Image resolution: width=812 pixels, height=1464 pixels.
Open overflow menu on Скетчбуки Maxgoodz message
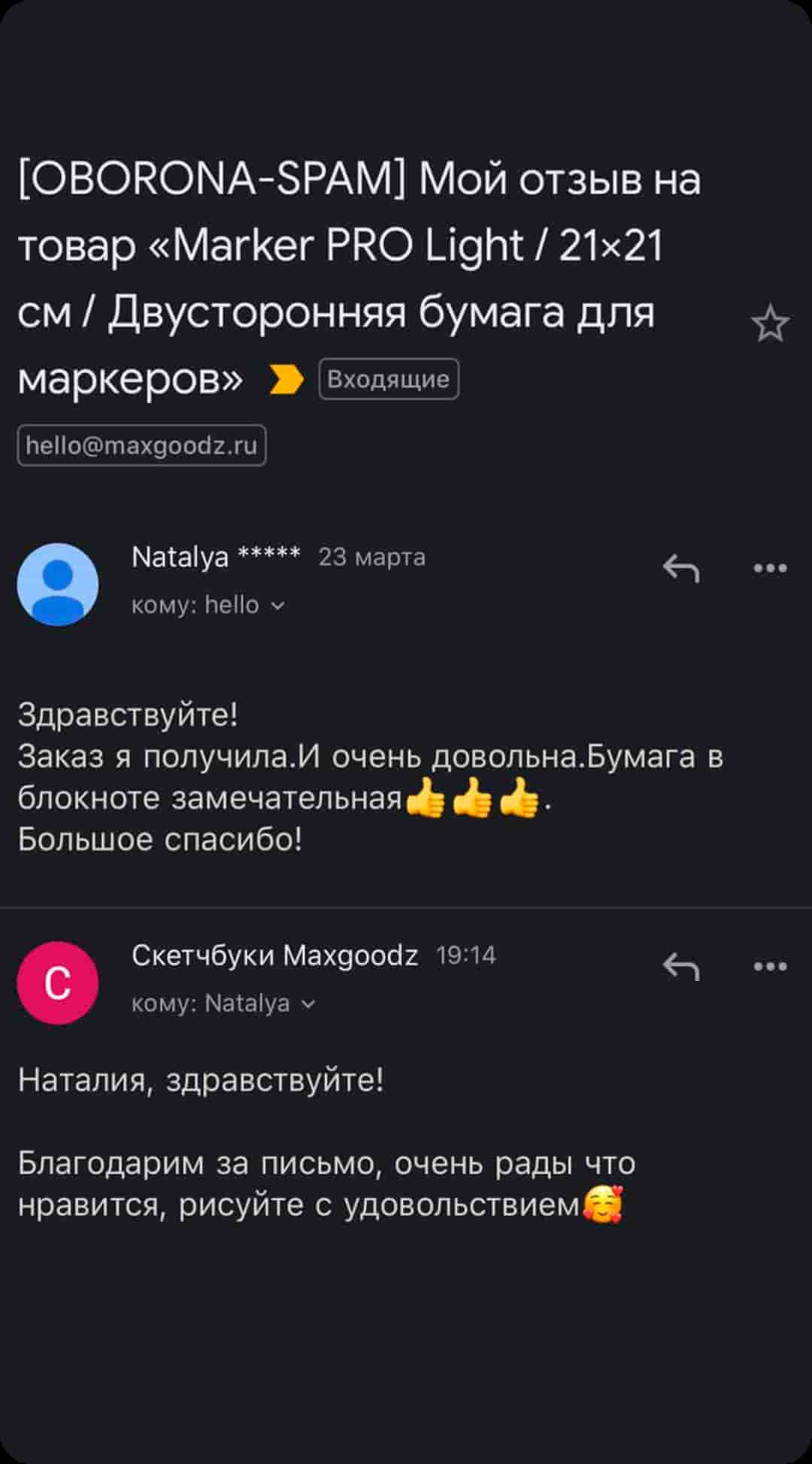tap(770, 967)
